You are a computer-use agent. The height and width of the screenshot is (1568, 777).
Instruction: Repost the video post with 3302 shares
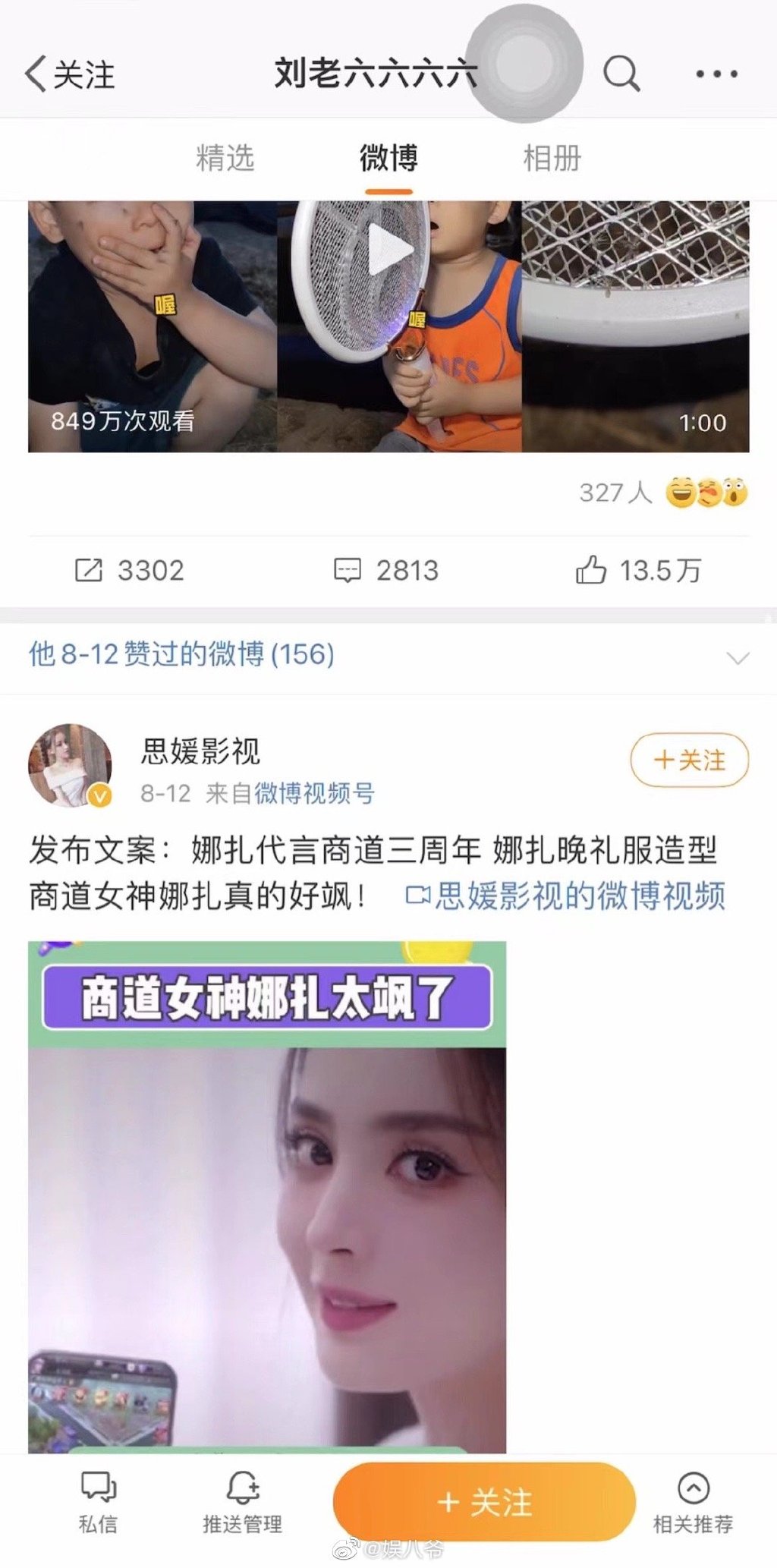coord(129,570)
